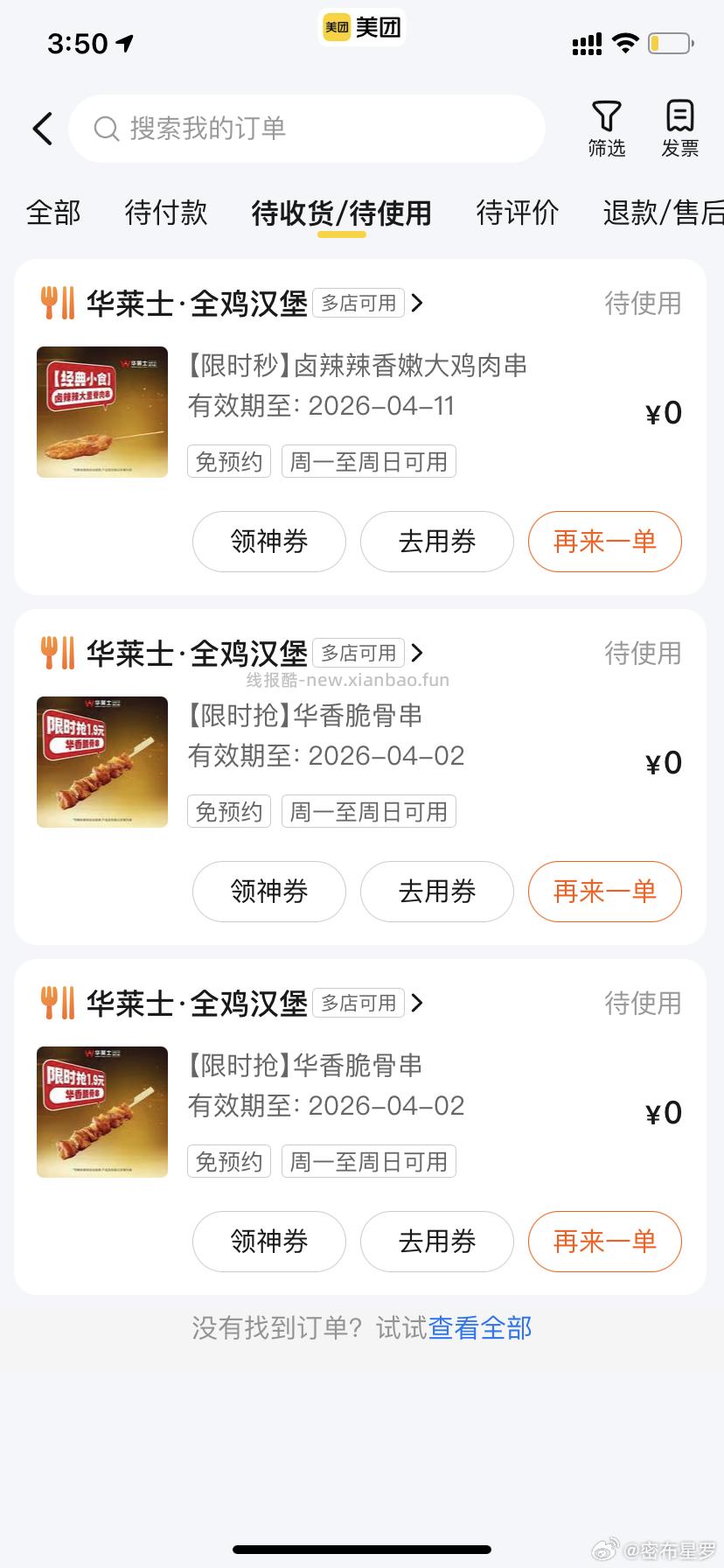Switch to the 待付款 tab
The image size is (724, 1568).
click(166, 213)
